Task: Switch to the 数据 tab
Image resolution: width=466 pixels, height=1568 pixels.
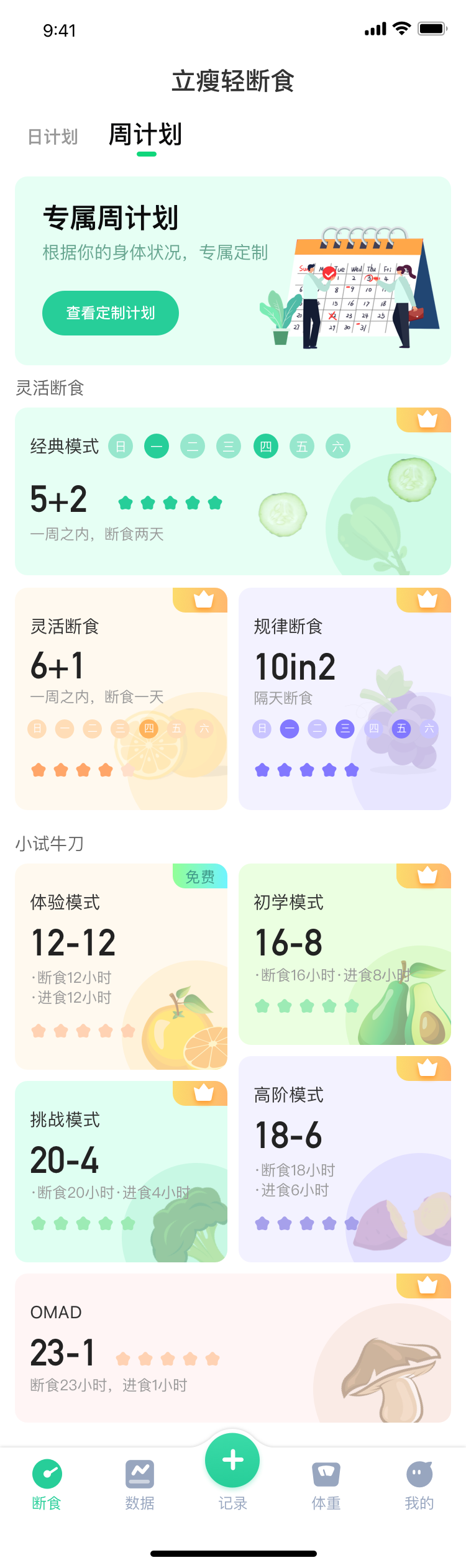Action: coord(140,1485)
